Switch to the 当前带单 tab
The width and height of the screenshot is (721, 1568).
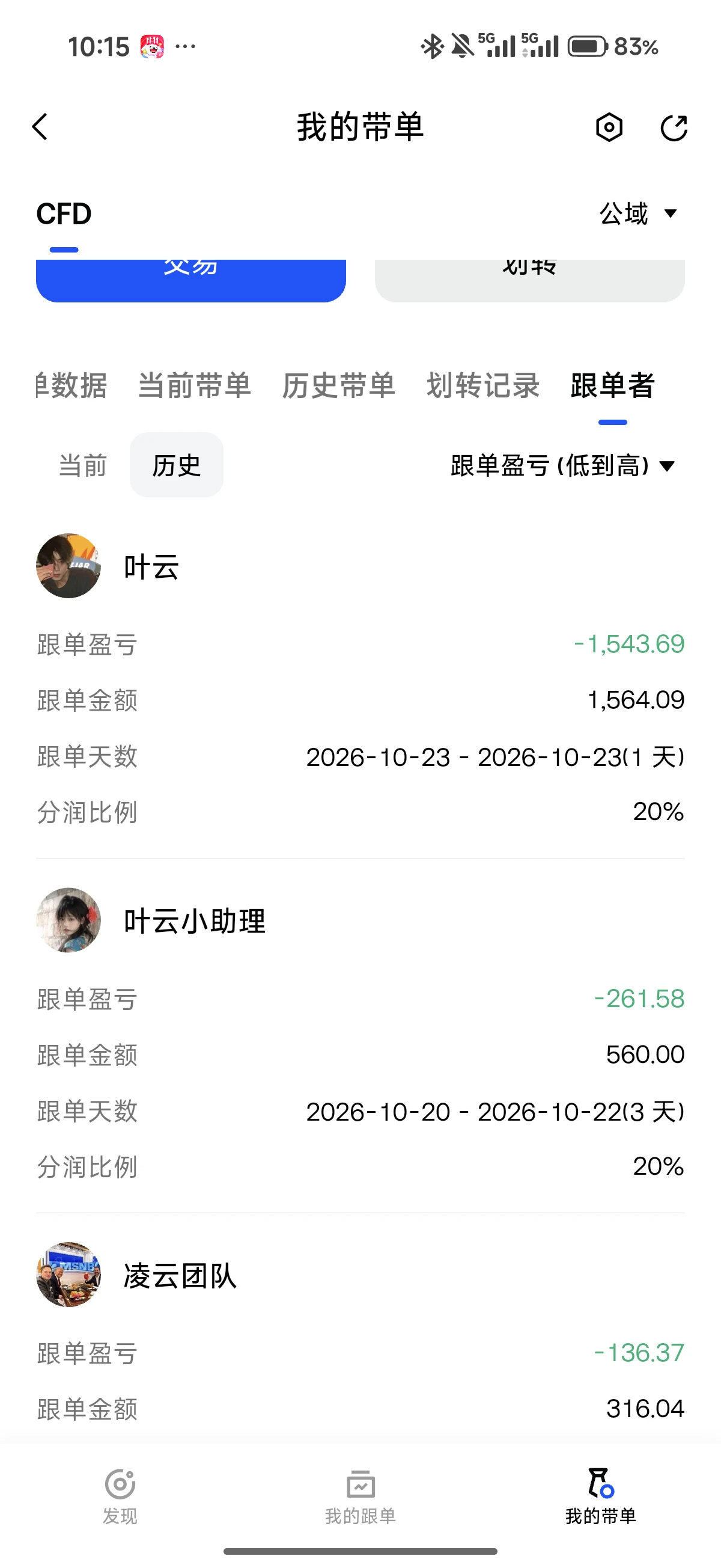point(195,386)
